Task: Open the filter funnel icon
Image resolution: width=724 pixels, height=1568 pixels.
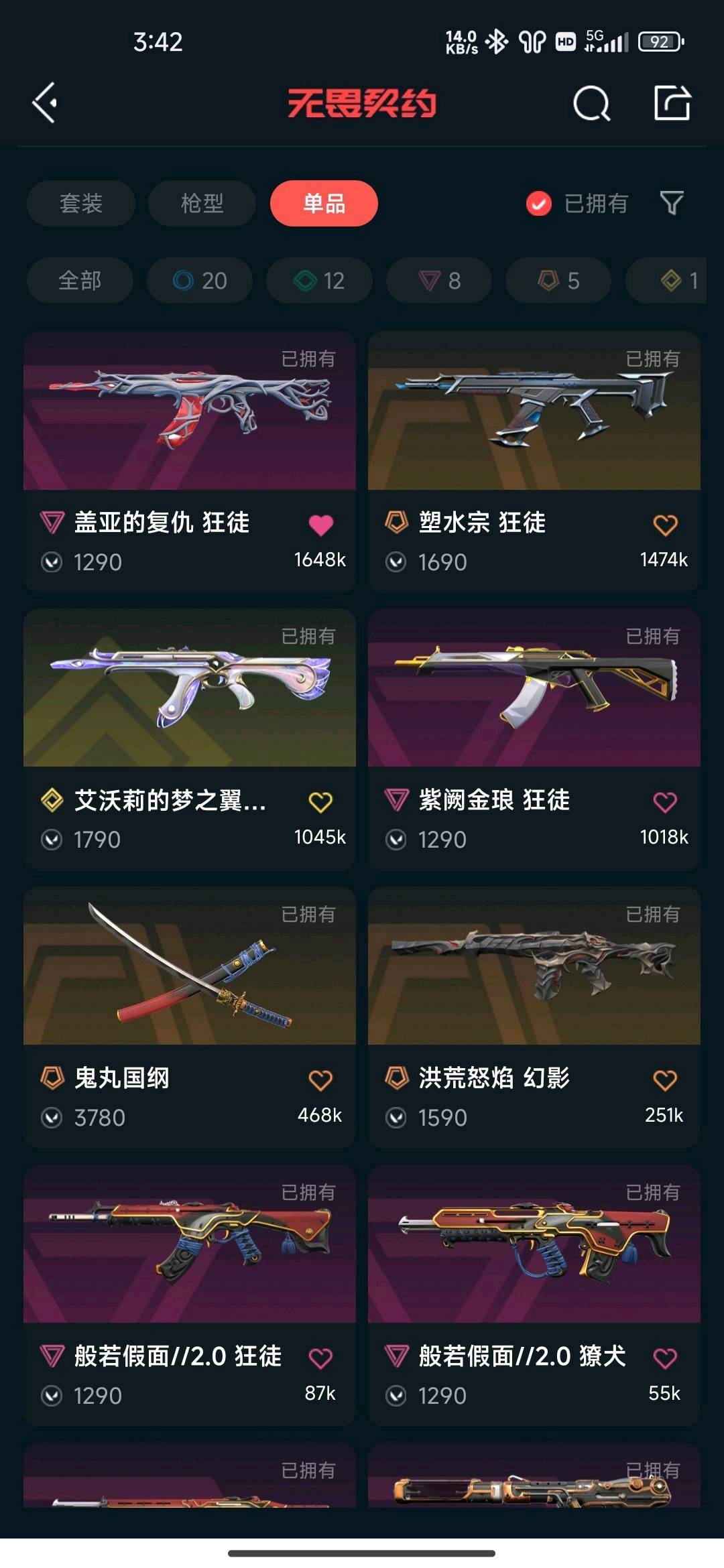Action: pos(672,202)
